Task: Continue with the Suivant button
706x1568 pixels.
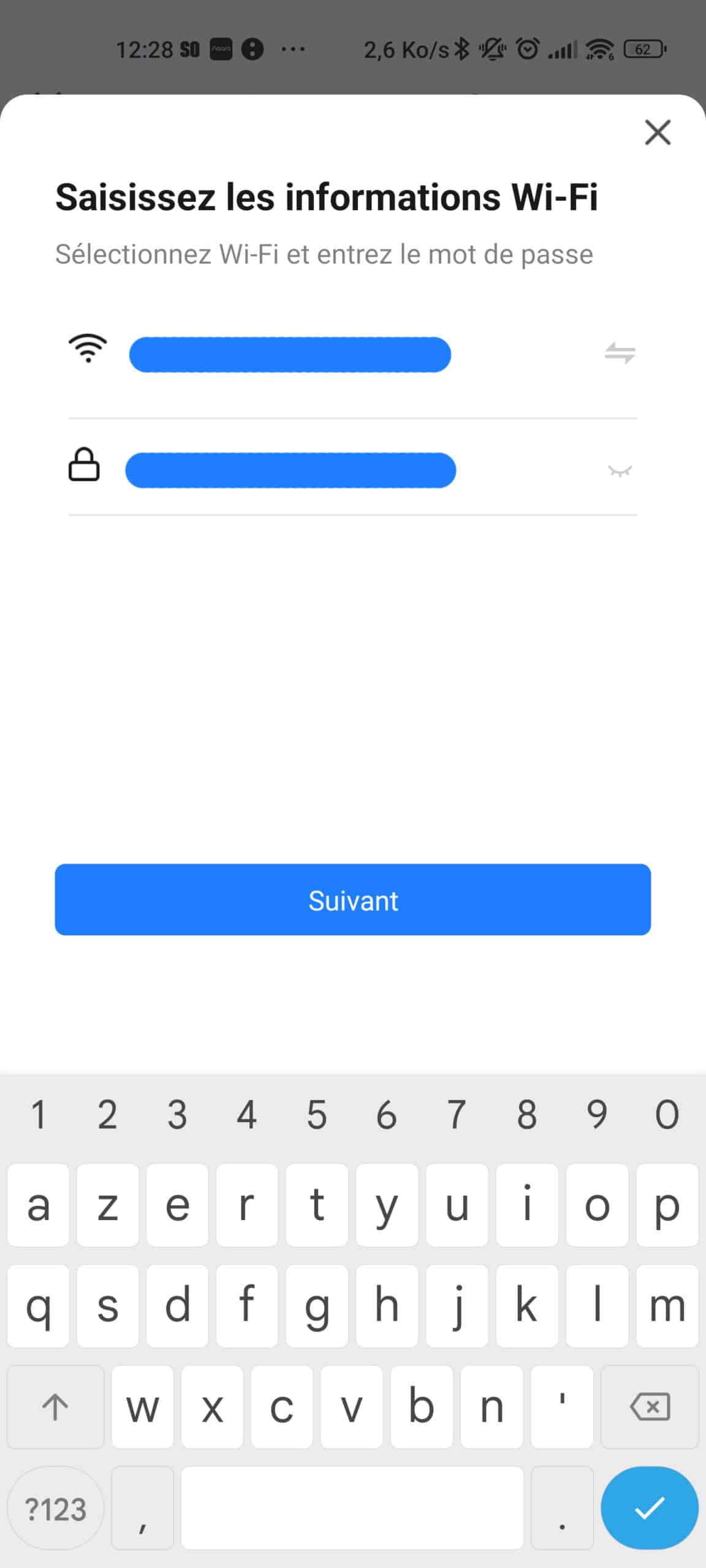Action: point(353,899)
